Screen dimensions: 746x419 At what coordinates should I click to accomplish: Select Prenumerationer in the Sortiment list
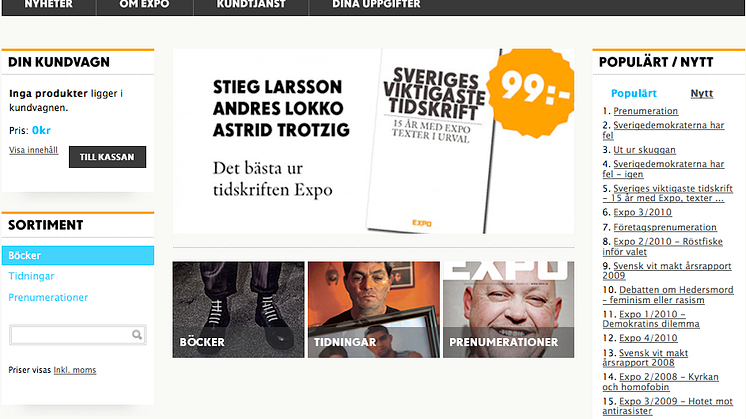point(48,297)
